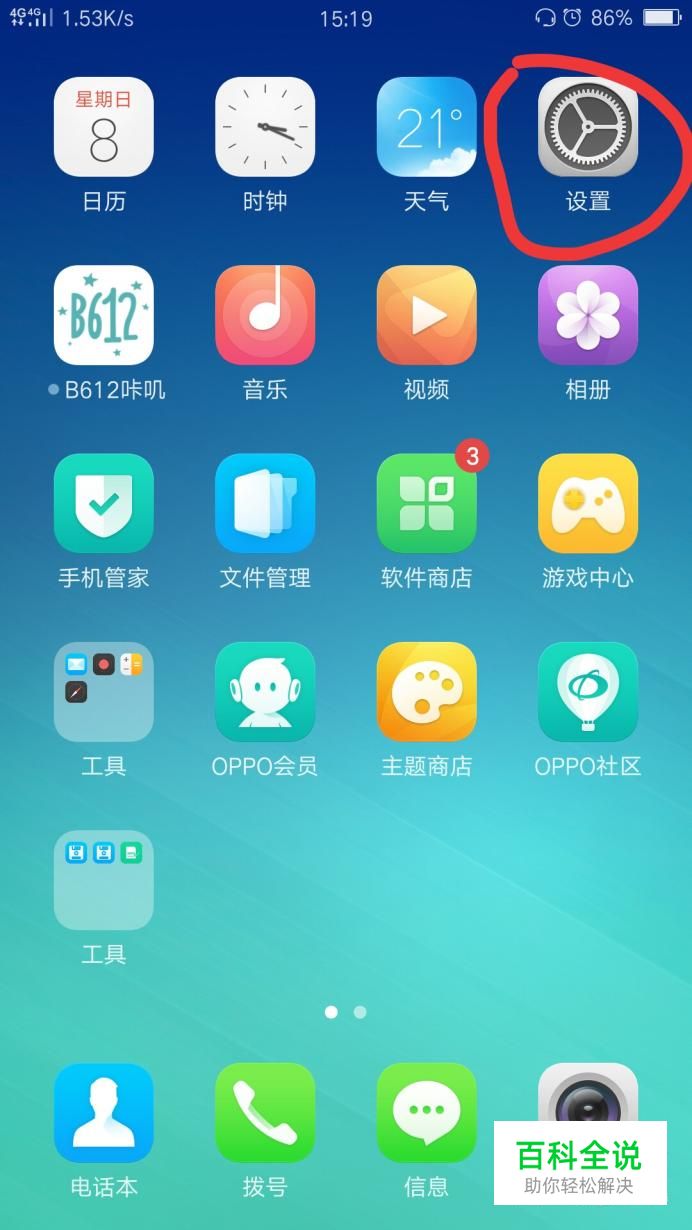Launch the B612咔叽 camera app
Image resolution: width=692 pixels, height=1230 pixels.
tap(103, 315)
